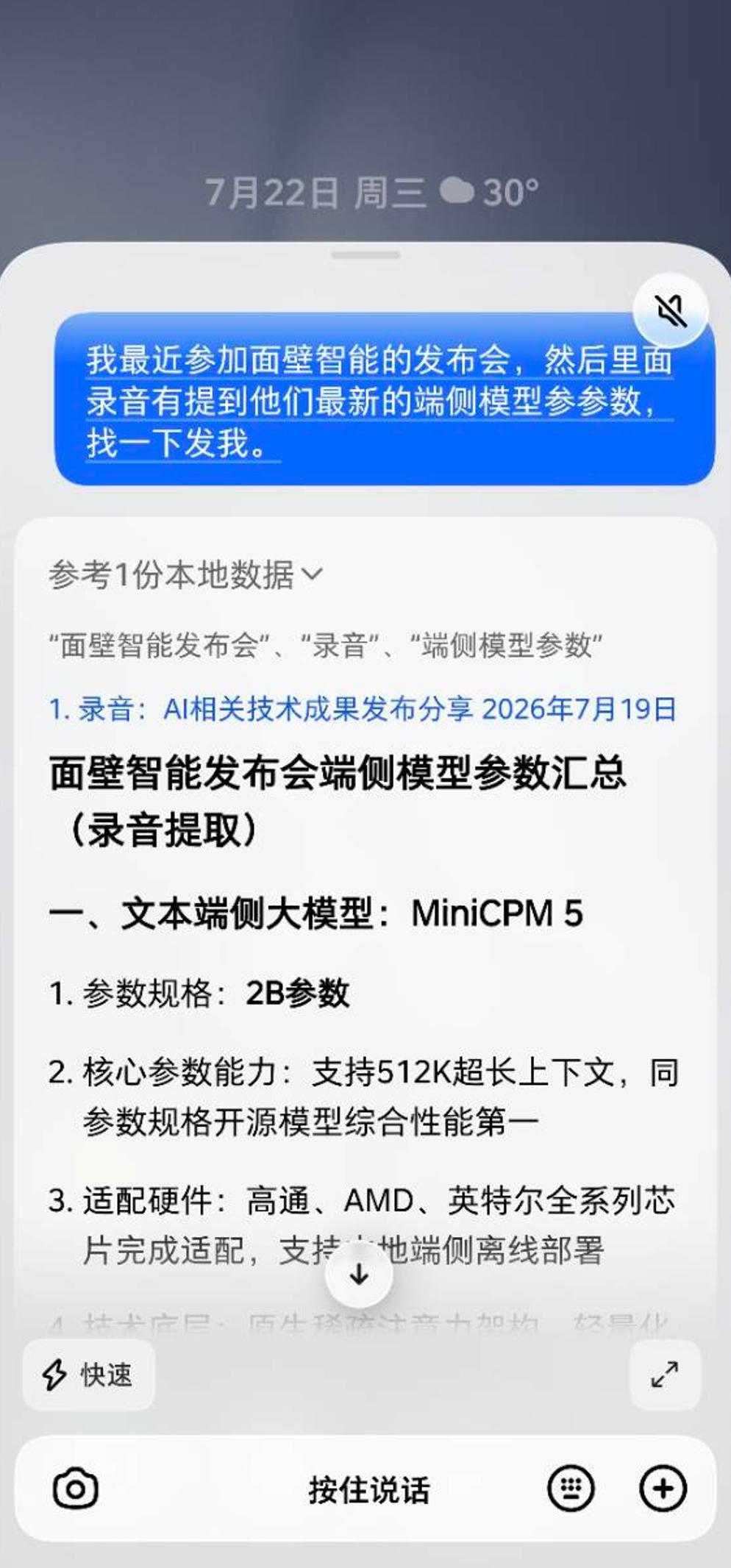
Task: Switch the 快速 mode chip
Action: pos(89,1375)
